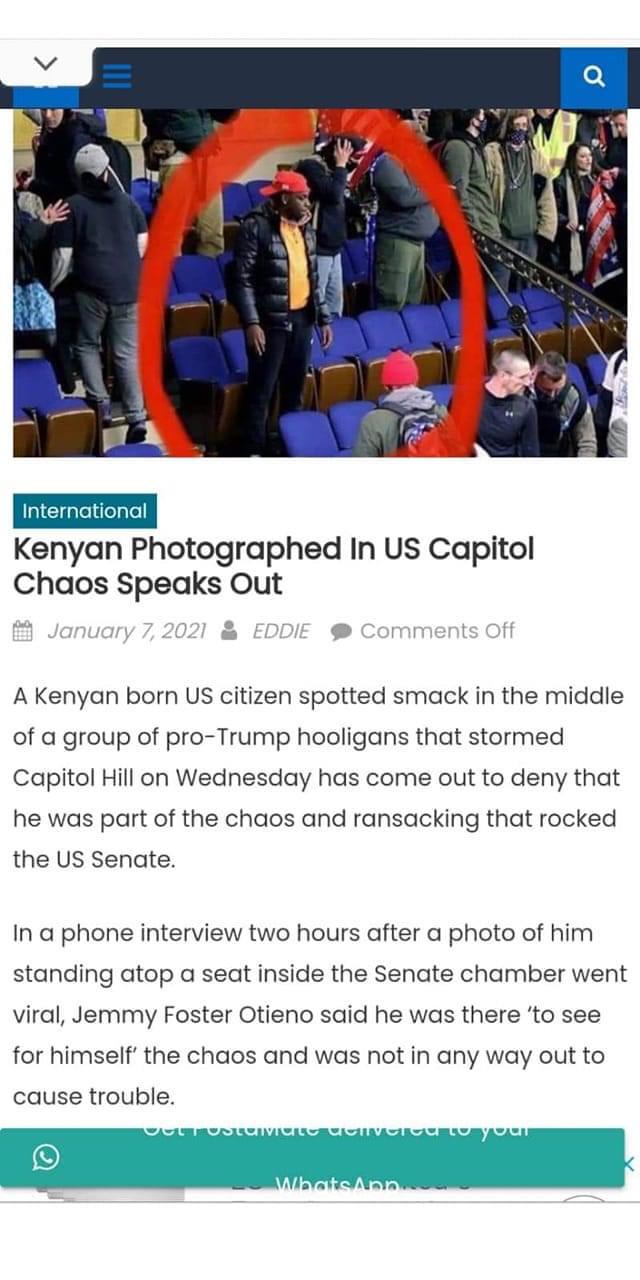This screenshot has height=1280, width=640.
Task: Collapse the page using the down chevron
Action: [x=45, y=63]
